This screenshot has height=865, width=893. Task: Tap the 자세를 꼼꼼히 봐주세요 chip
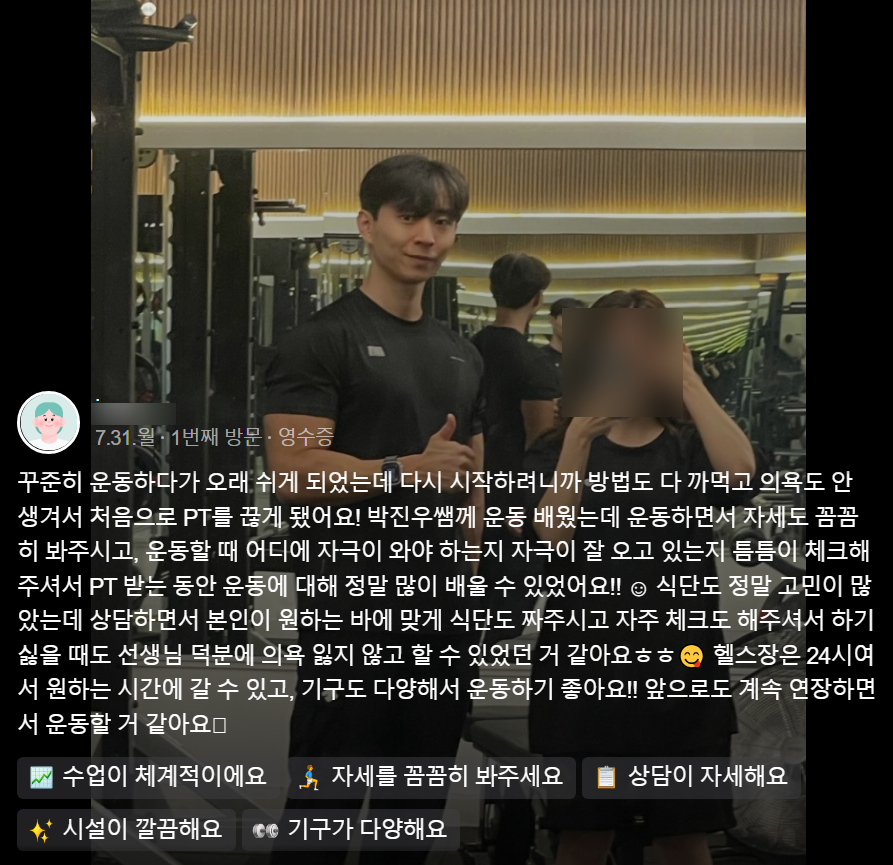(x=431, y=777)
